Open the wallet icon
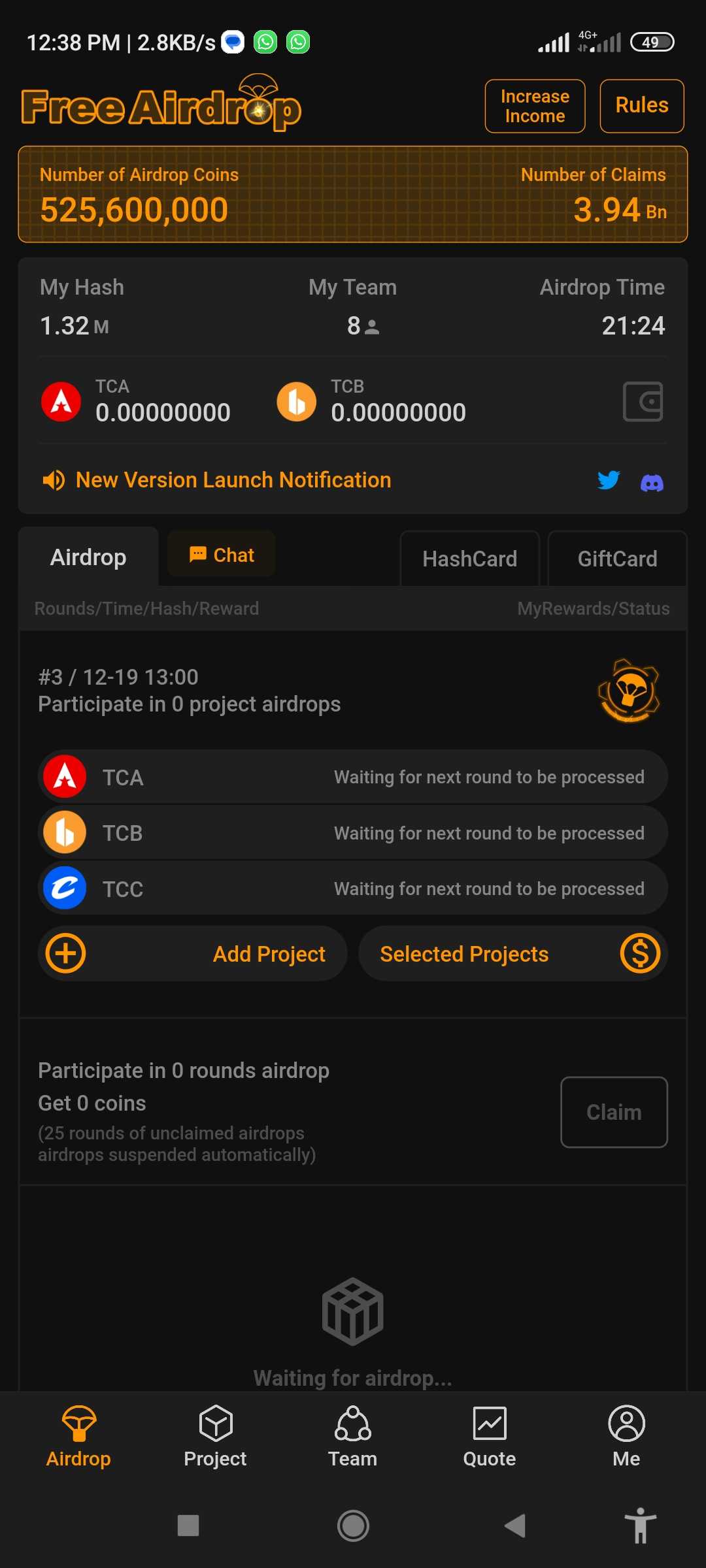This screenshot has width=706, height=1568. click(x=642, y=401)
